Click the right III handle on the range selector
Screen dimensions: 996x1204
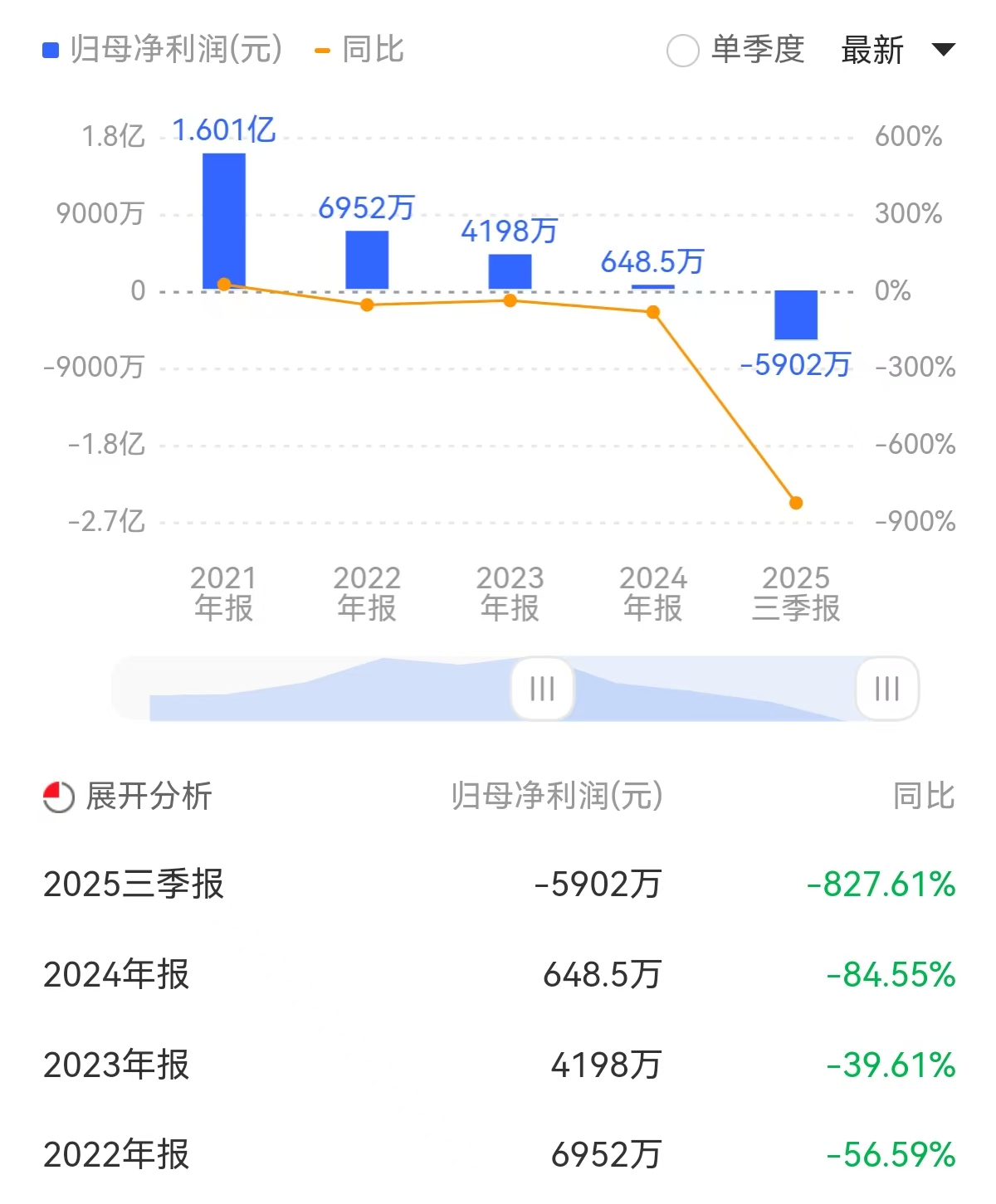885,688
